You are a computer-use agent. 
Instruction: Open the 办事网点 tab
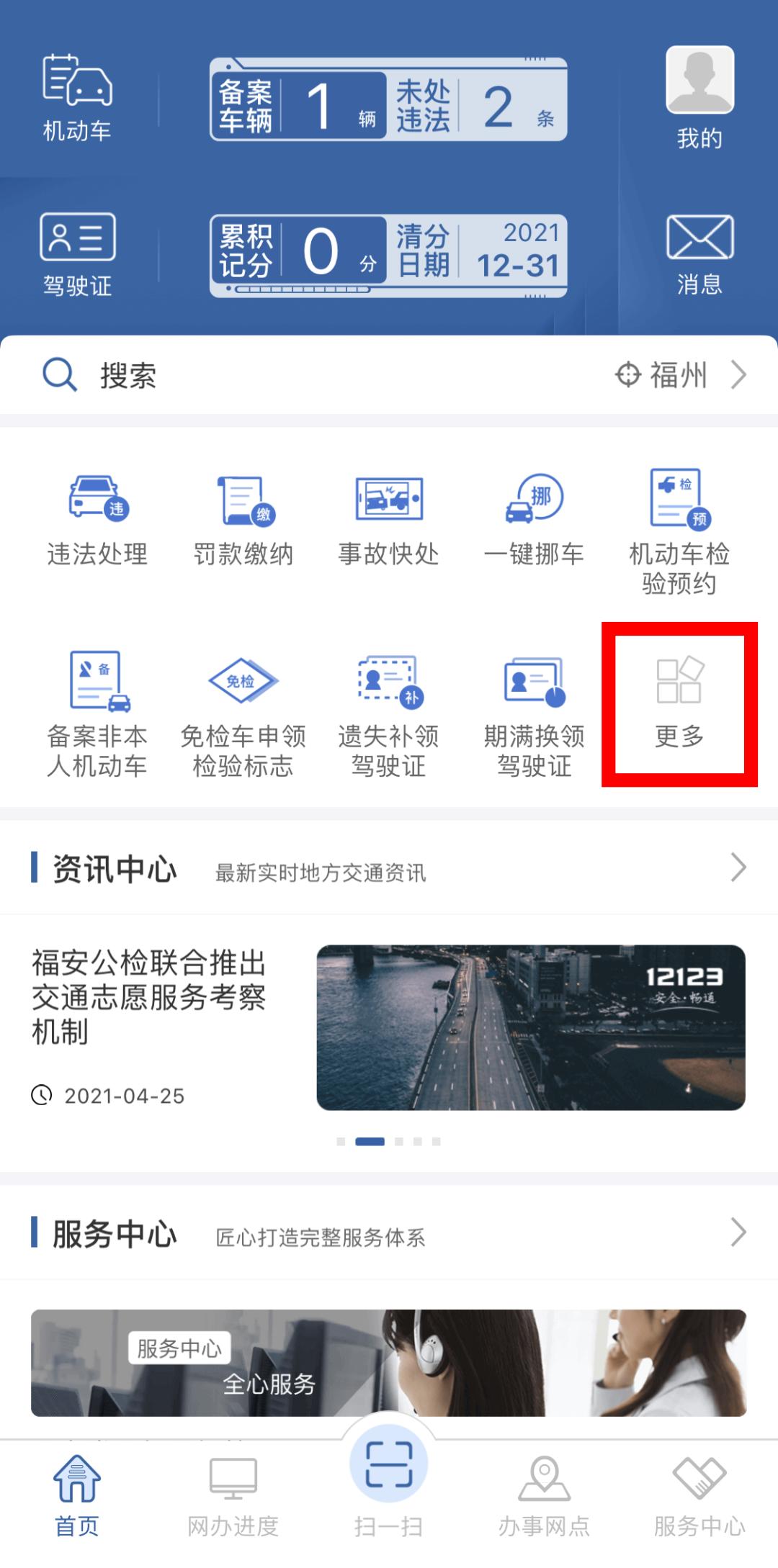click(x=545, y=1501)
